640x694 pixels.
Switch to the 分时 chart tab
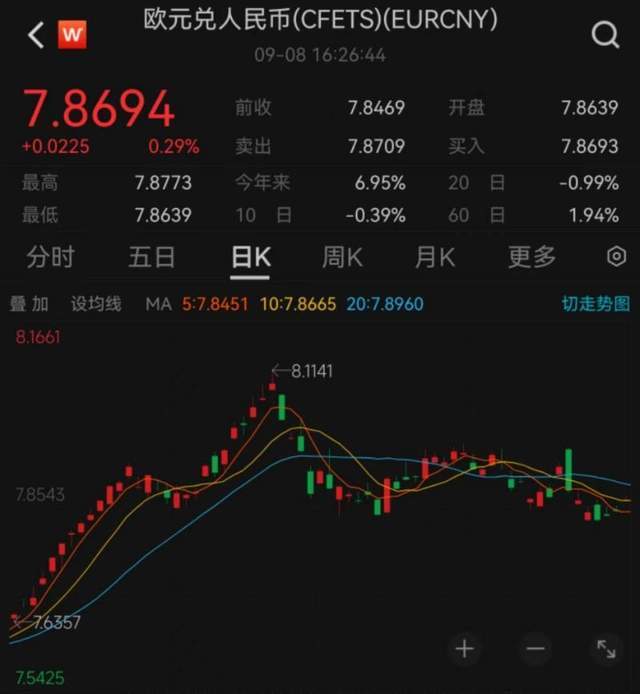(50, 257)
